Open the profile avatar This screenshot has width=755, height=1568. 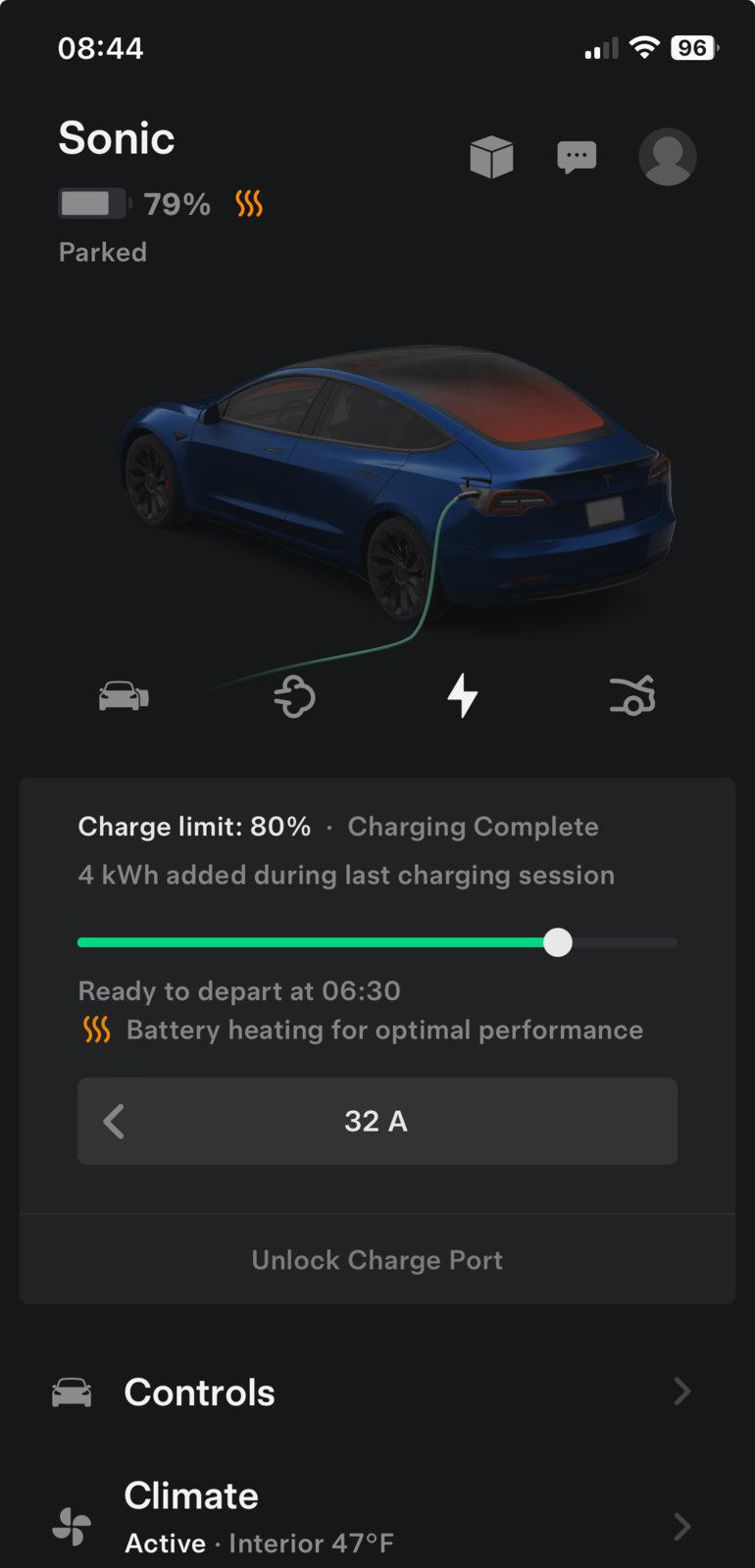[668, 157]
